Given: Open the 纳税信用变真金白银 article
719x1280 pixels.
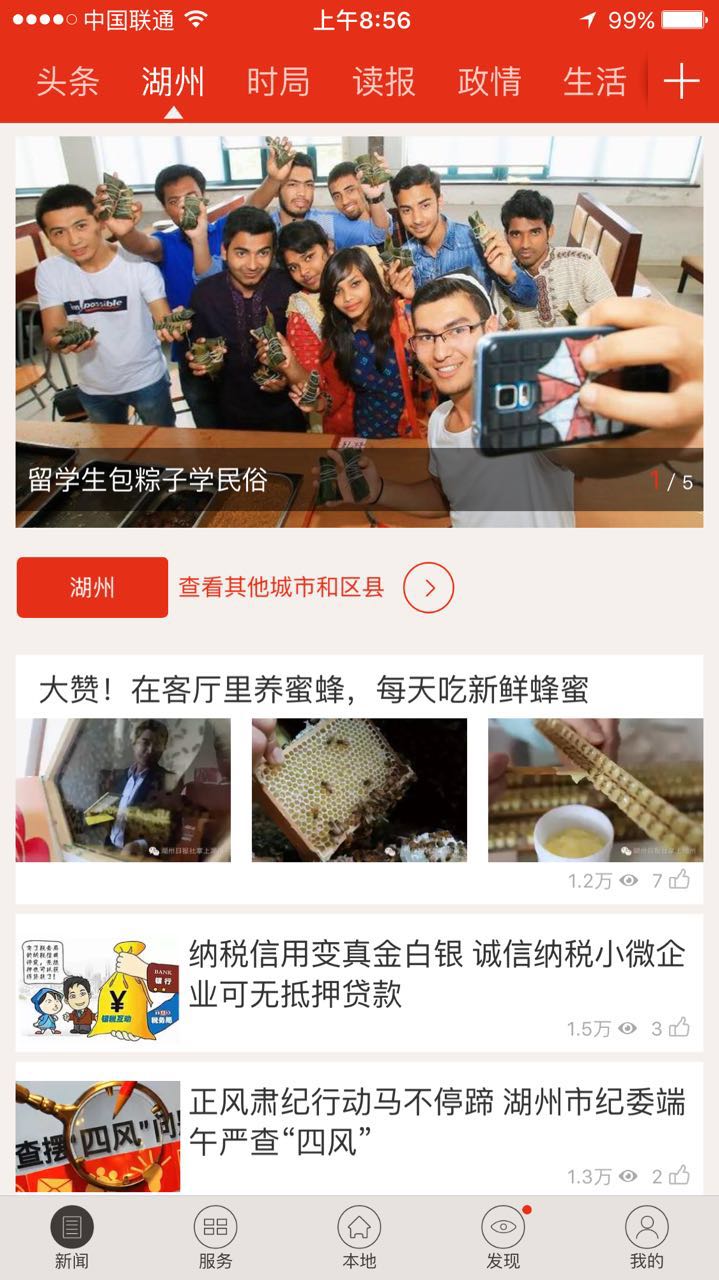Looking at the screenshot, I should click(x=437, y=974).
